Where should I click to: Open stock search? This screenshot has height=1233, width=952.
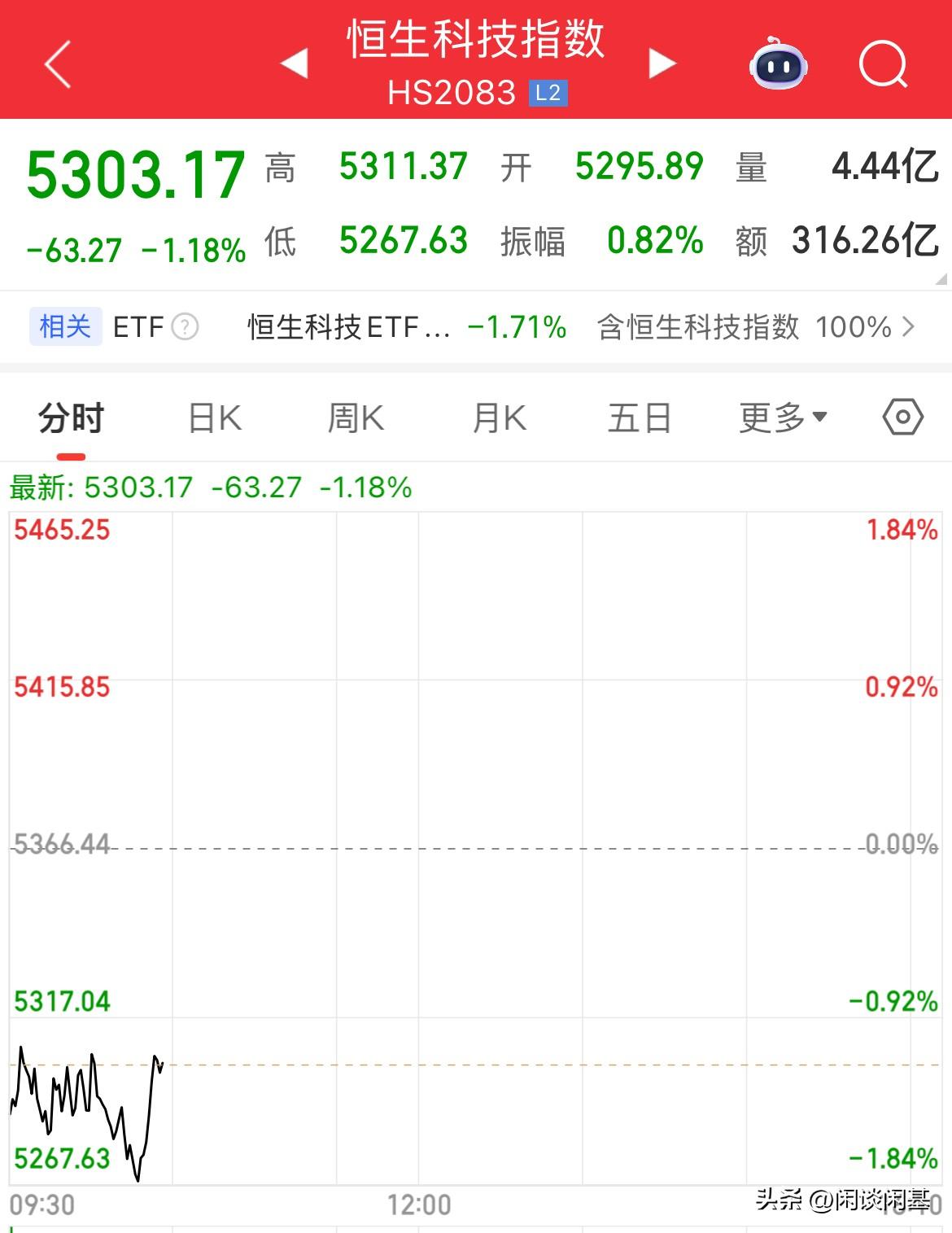(883, 63)
